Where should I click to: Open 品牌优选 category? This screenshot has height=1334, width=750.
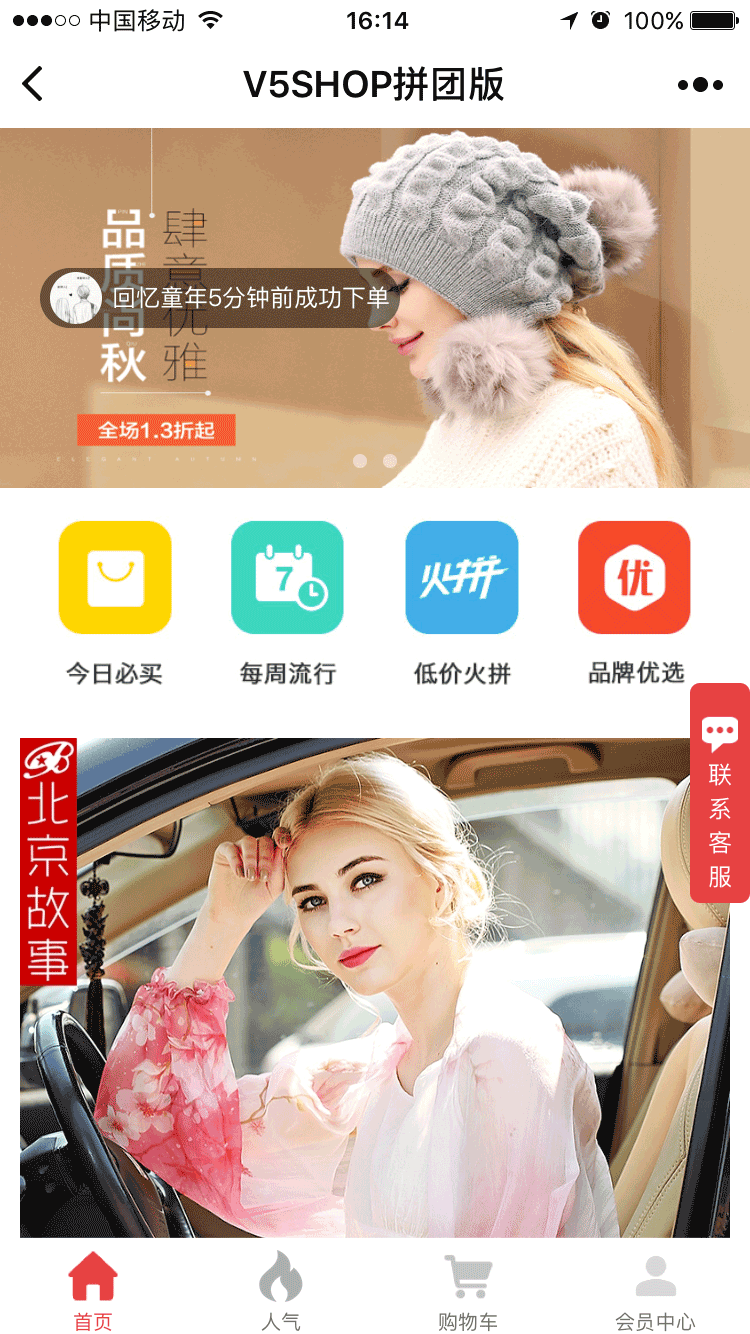(635, 578)
